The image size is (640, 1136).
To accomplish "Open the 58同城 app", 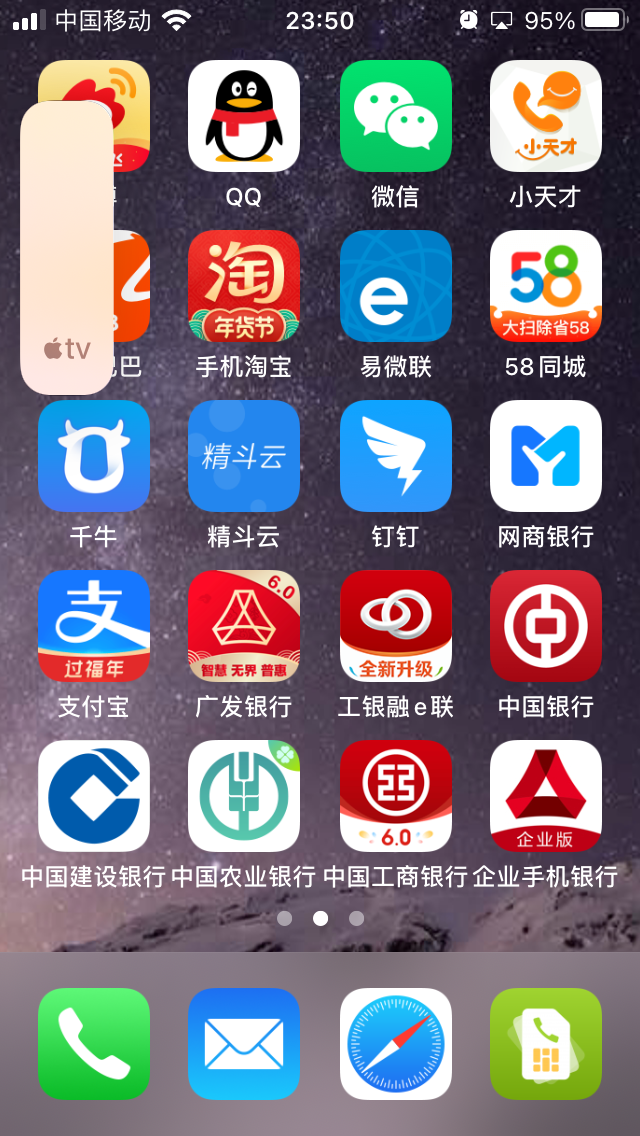I will point(545,286).
